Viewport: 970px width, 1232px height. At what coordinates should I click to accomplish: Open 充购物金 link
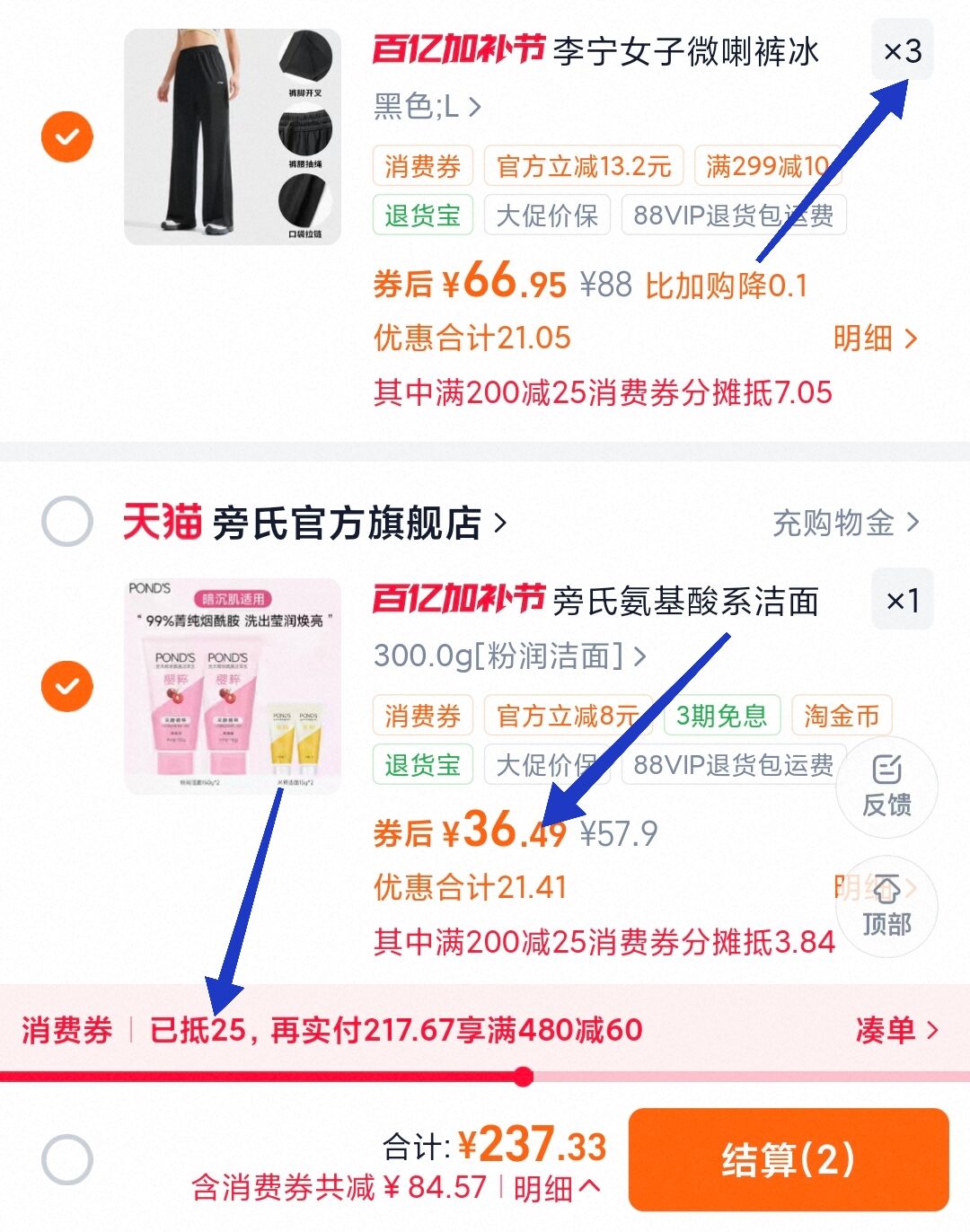pos(845,523)
